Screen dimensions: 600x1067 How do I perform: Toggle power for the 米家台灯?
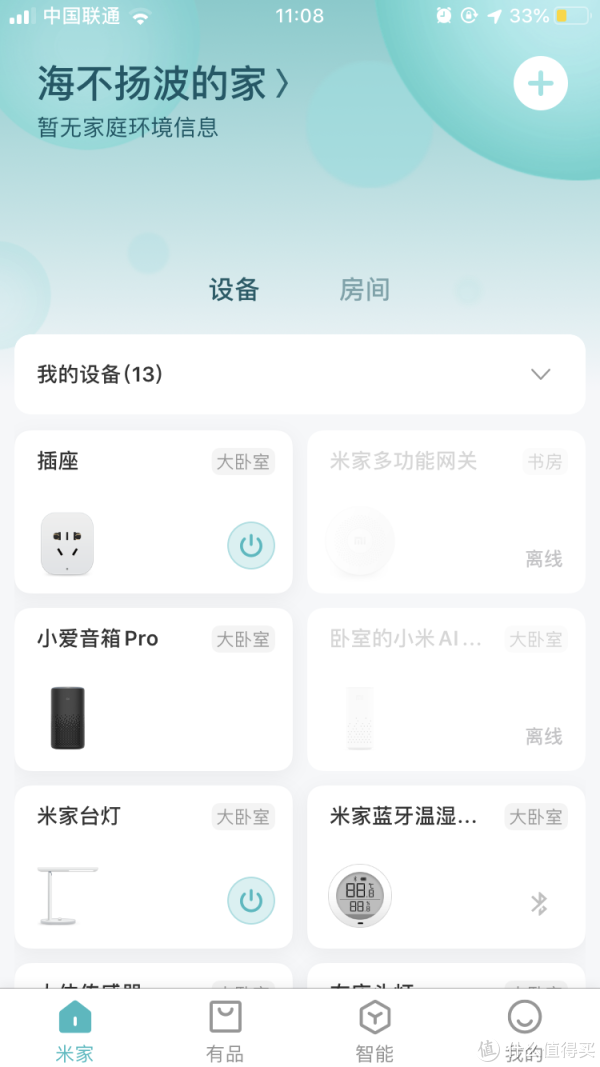point(250,901)
